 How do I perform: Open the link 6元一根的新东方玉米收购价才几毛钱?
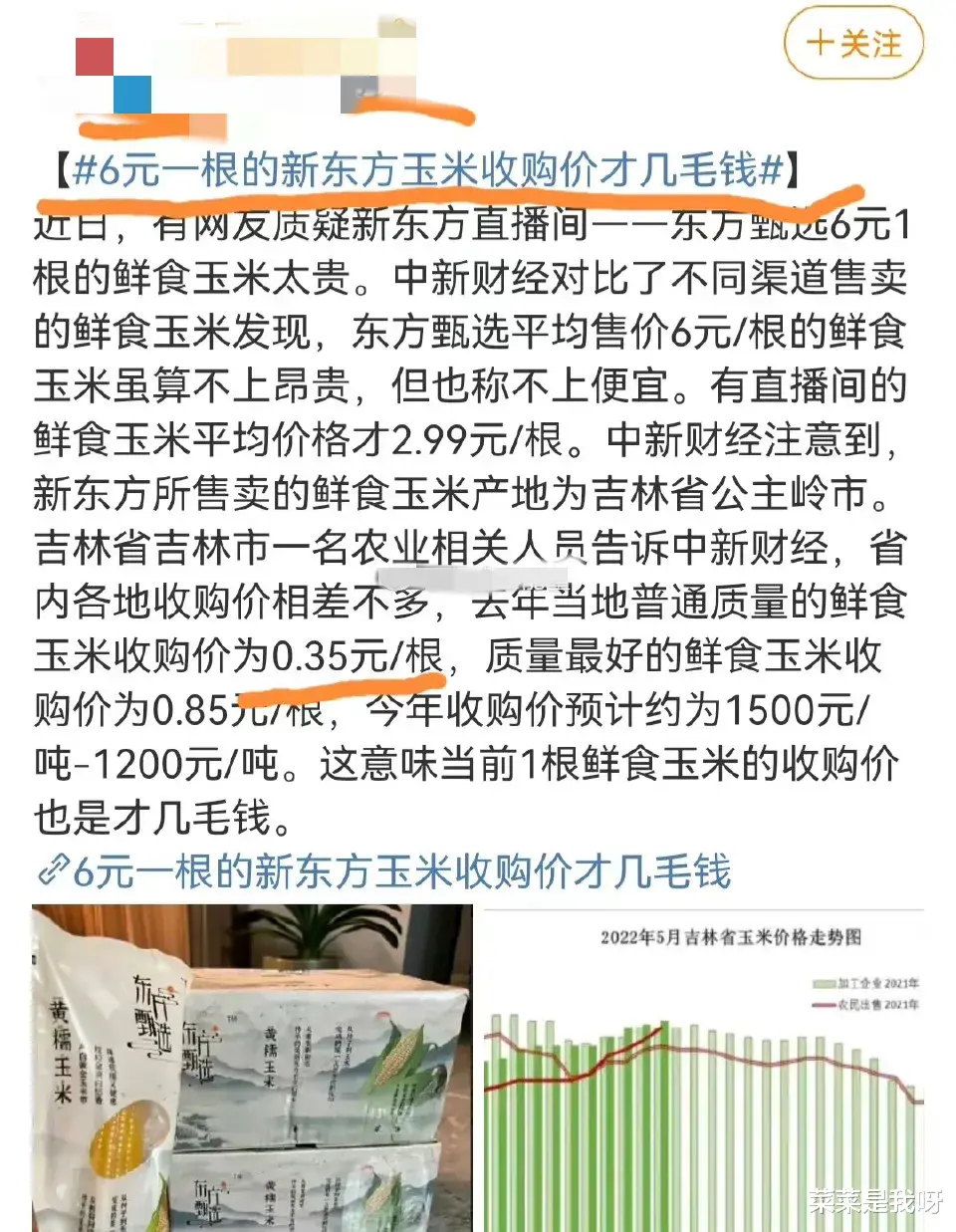pyautogui.click(x=398, y=868)
